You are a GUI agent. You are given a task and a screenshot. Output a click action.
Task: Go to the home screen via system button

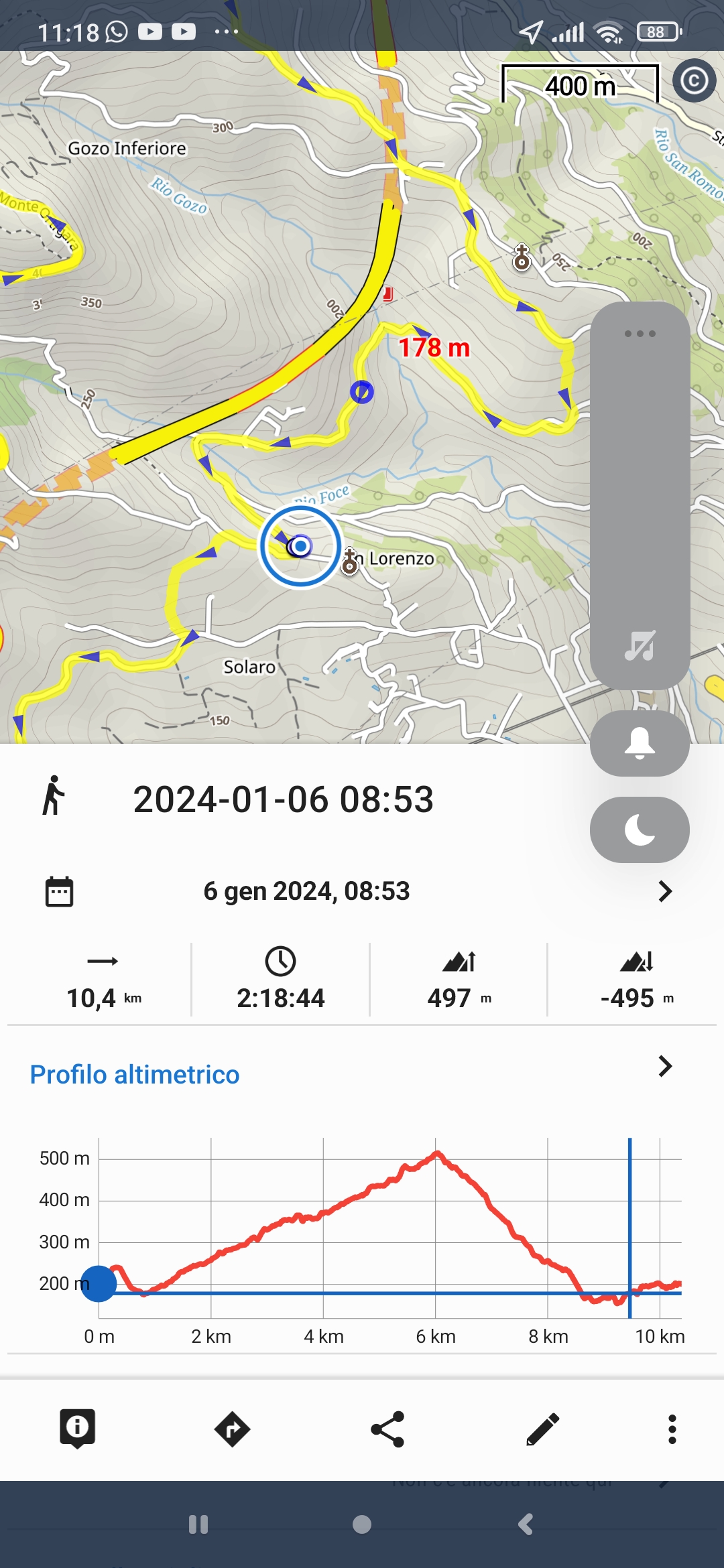[362, 1524]
